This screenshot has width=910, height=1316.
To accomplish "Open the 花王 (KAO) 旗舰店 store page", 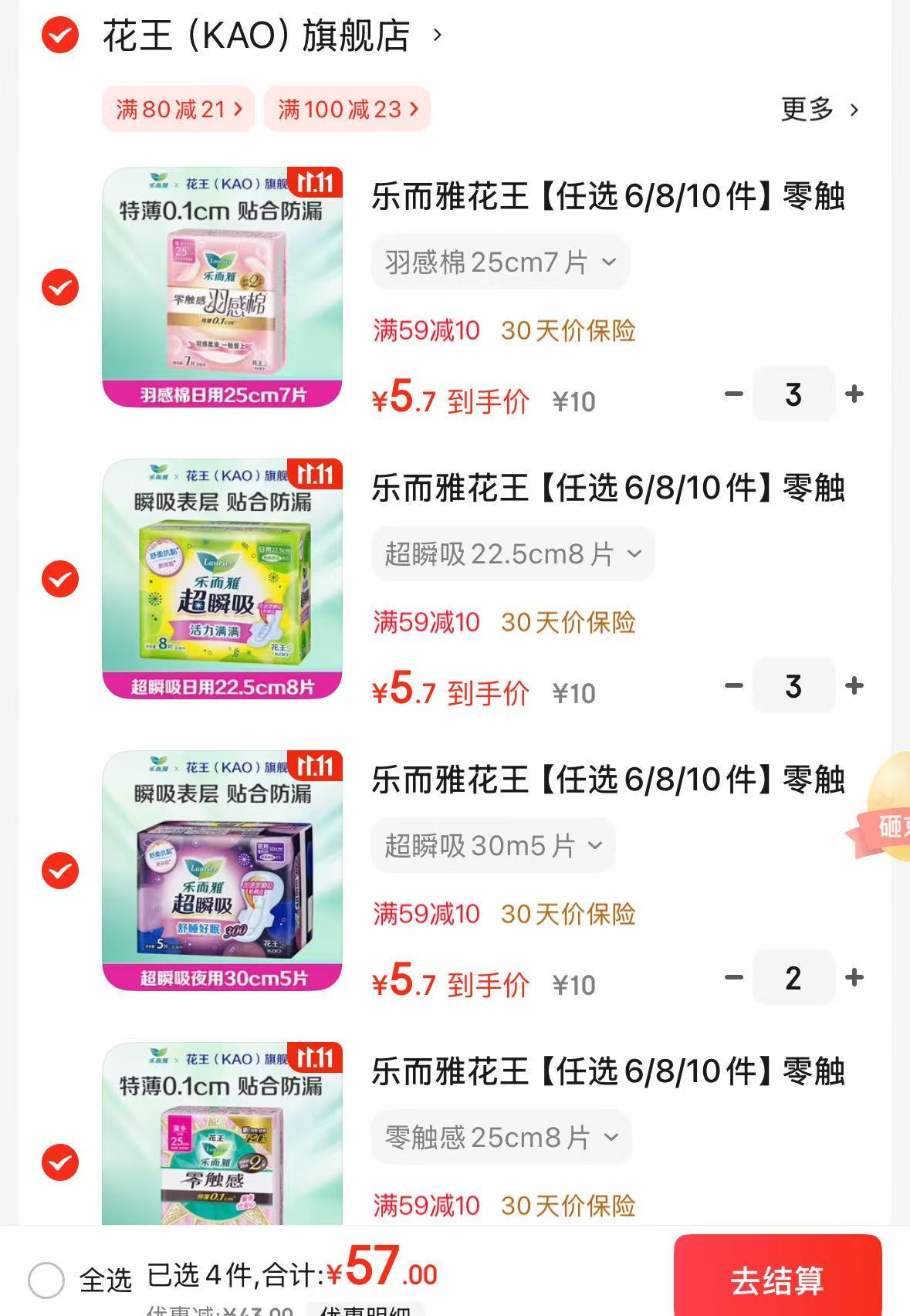I will pyautogui.click(x=270, y=36).
